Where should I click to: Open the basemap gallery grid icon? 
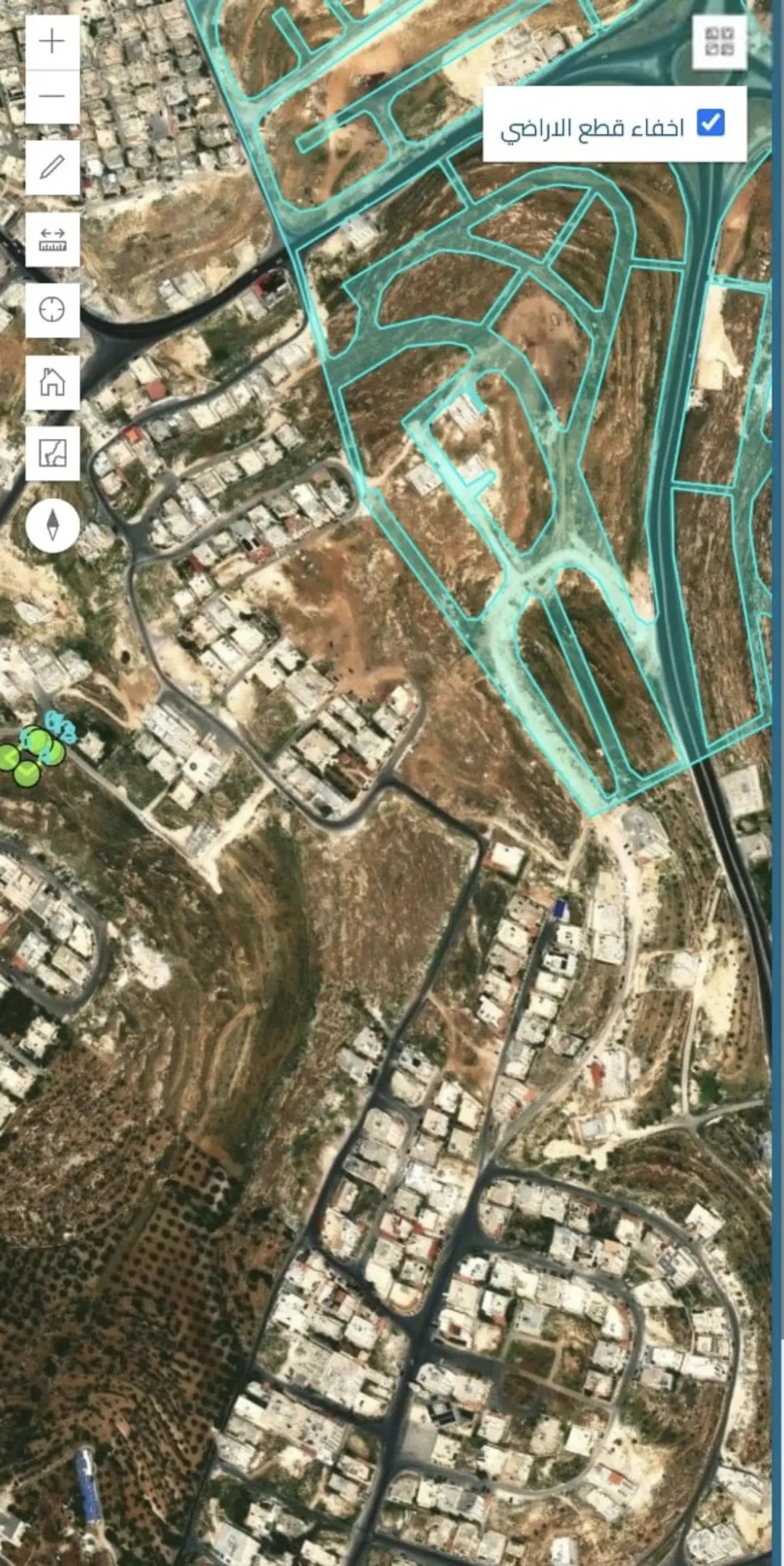click(x=719, y=42)
